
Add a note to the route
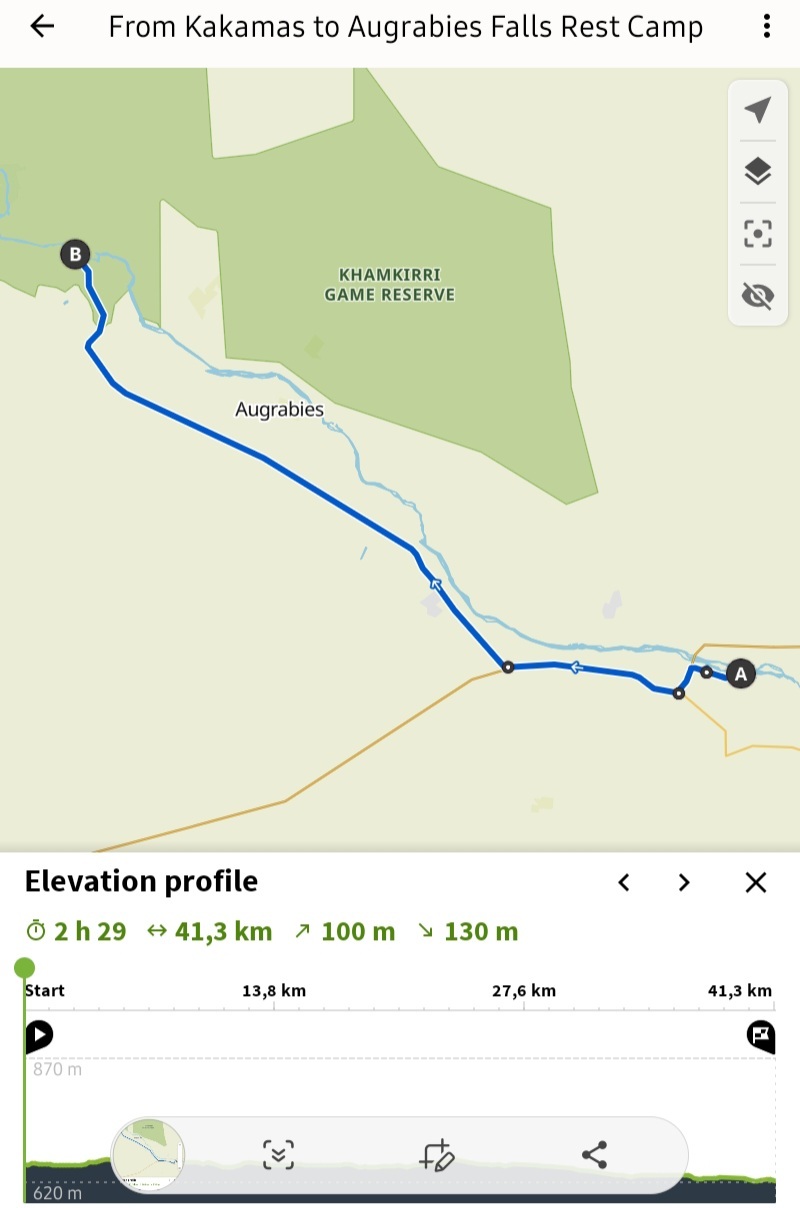(x=437, y=1155)
